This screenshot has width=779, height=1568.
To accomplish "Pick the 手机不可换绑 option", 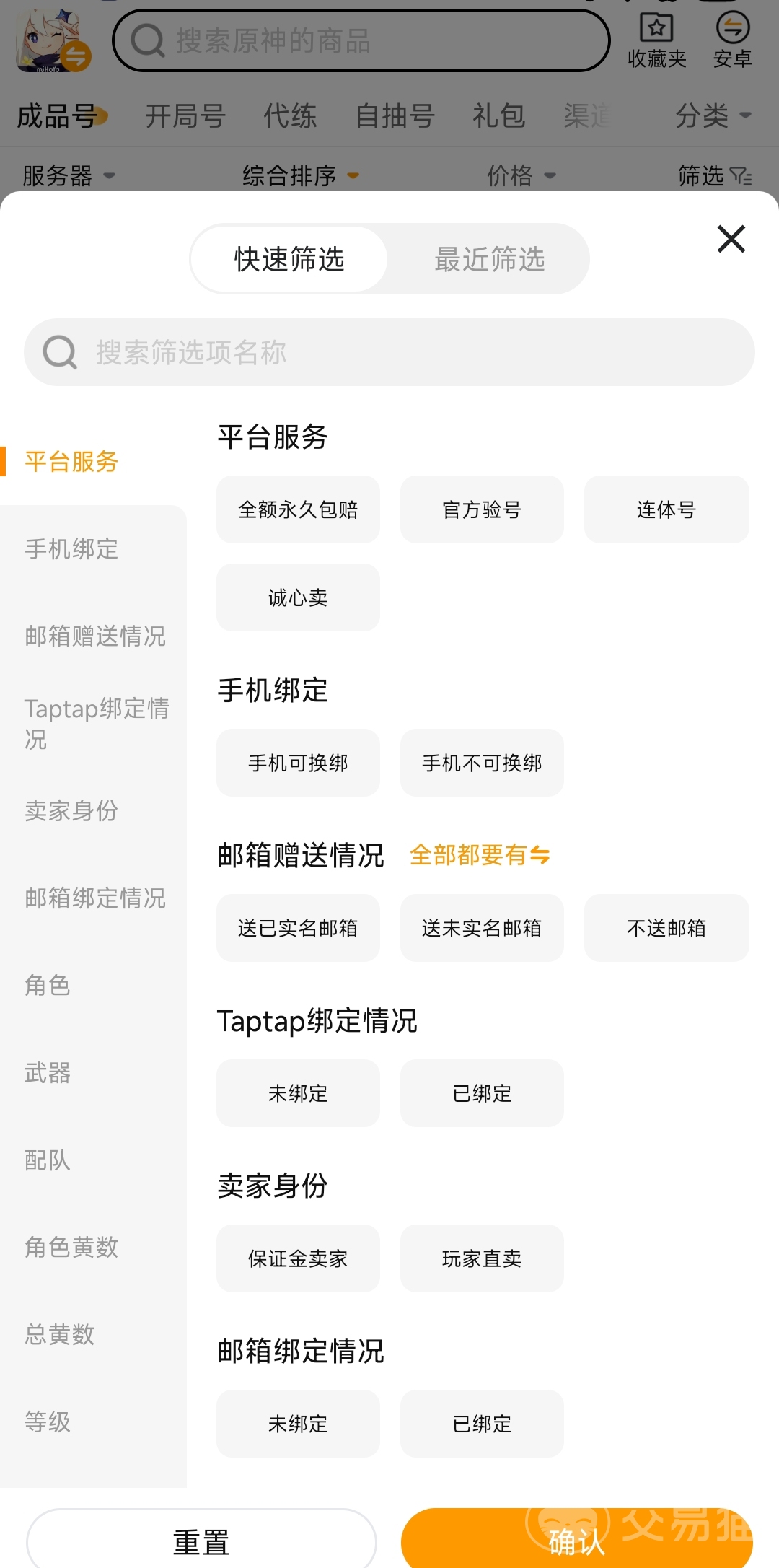I will tap(482, 763).
